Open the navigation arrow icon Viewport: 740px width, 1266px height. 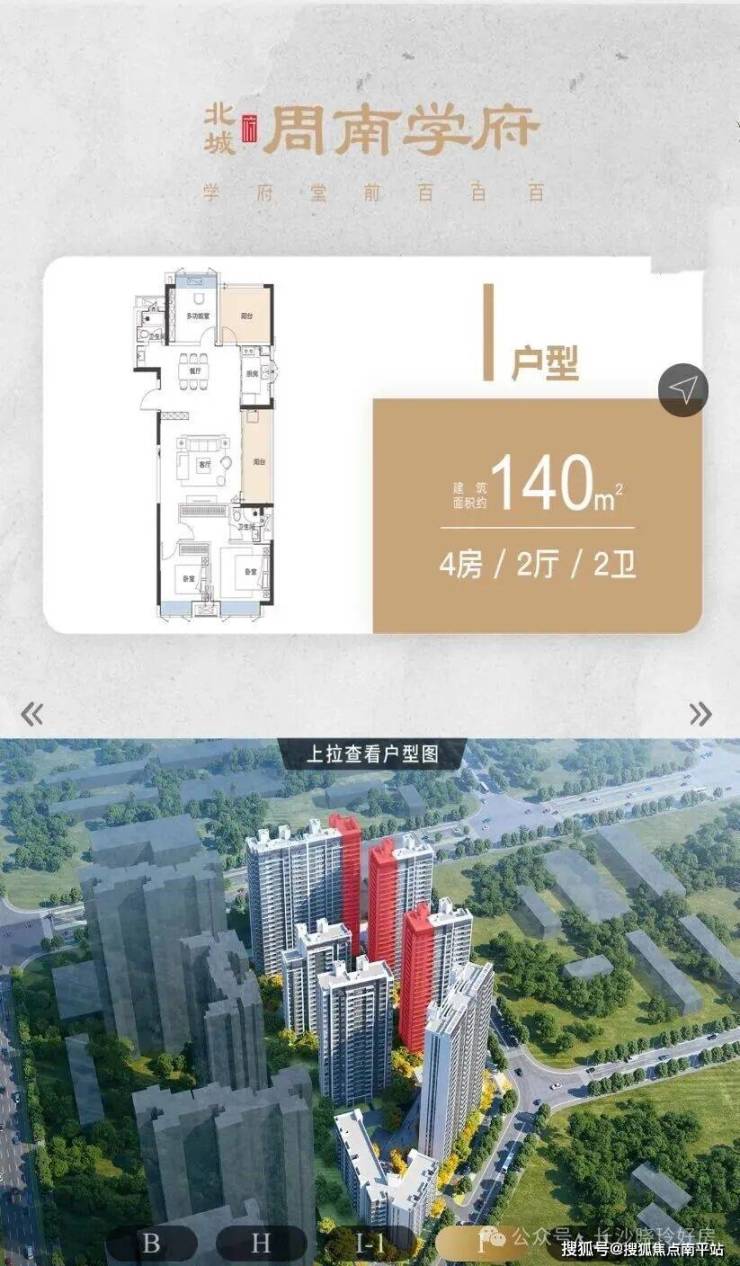(x=683, y=391)
